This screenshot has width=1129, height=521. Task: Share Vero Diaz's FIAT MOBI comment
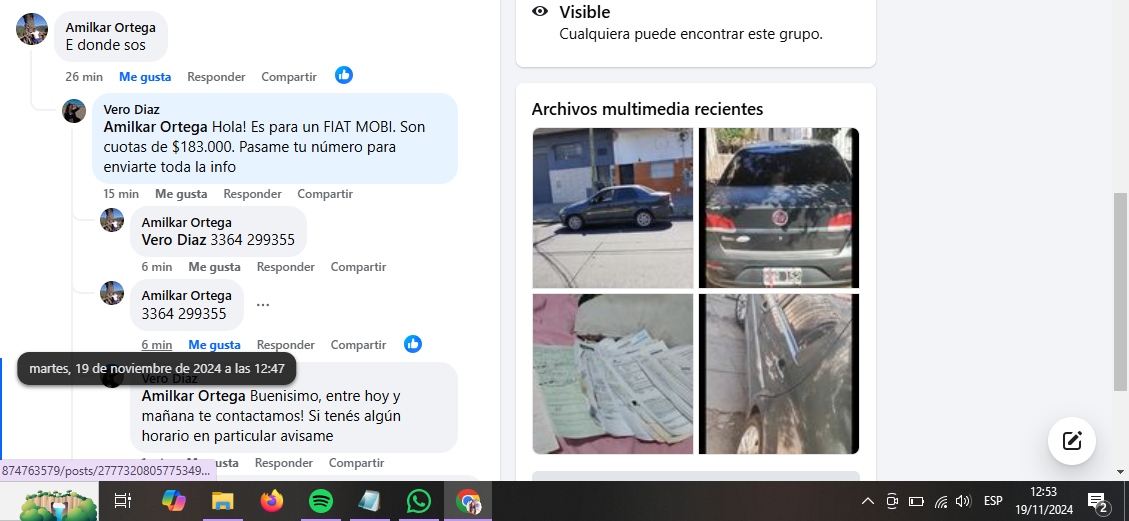pos(325,194)
